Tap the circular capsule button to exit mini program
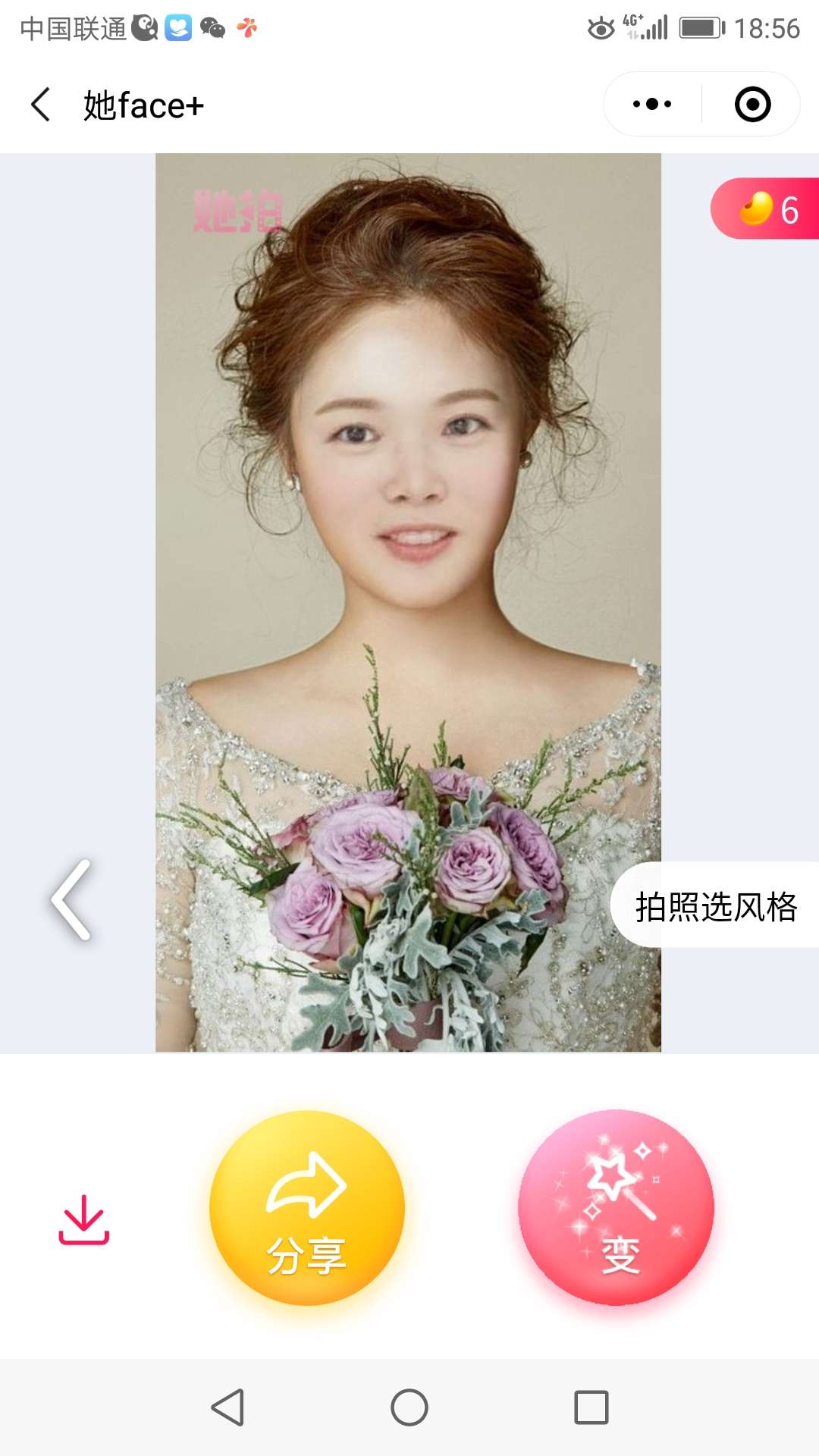 [752, 105]
